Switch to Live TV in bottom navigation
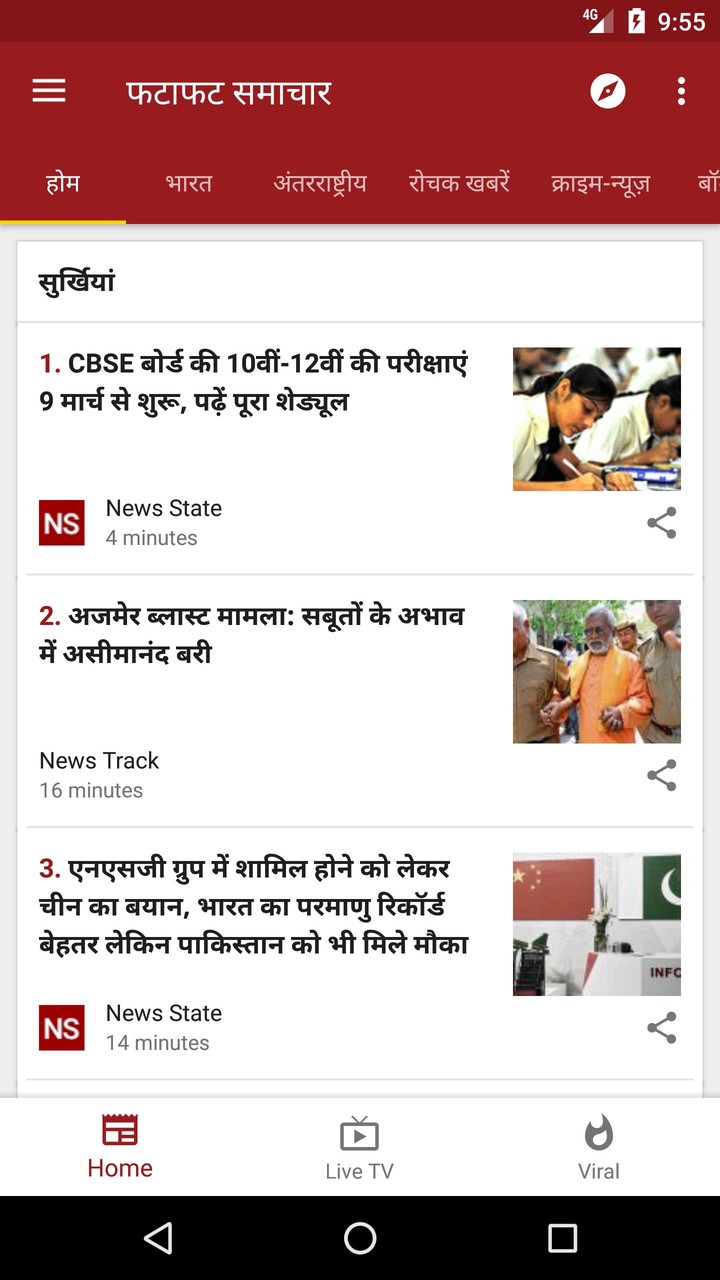This screenshot has width=720, height=1280. pos(359,1148)
